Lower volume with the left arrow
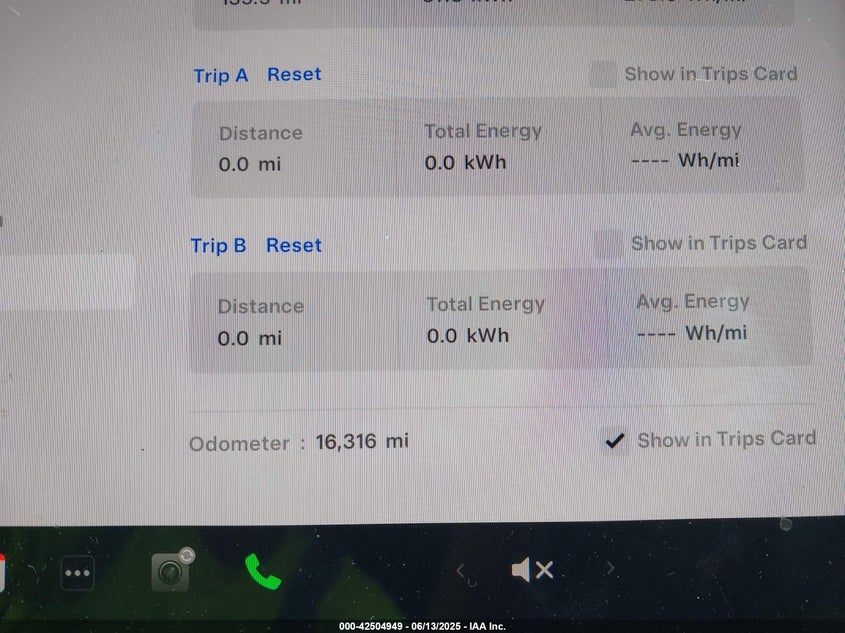This screenshot has width=845, height=633. [462, 570]
